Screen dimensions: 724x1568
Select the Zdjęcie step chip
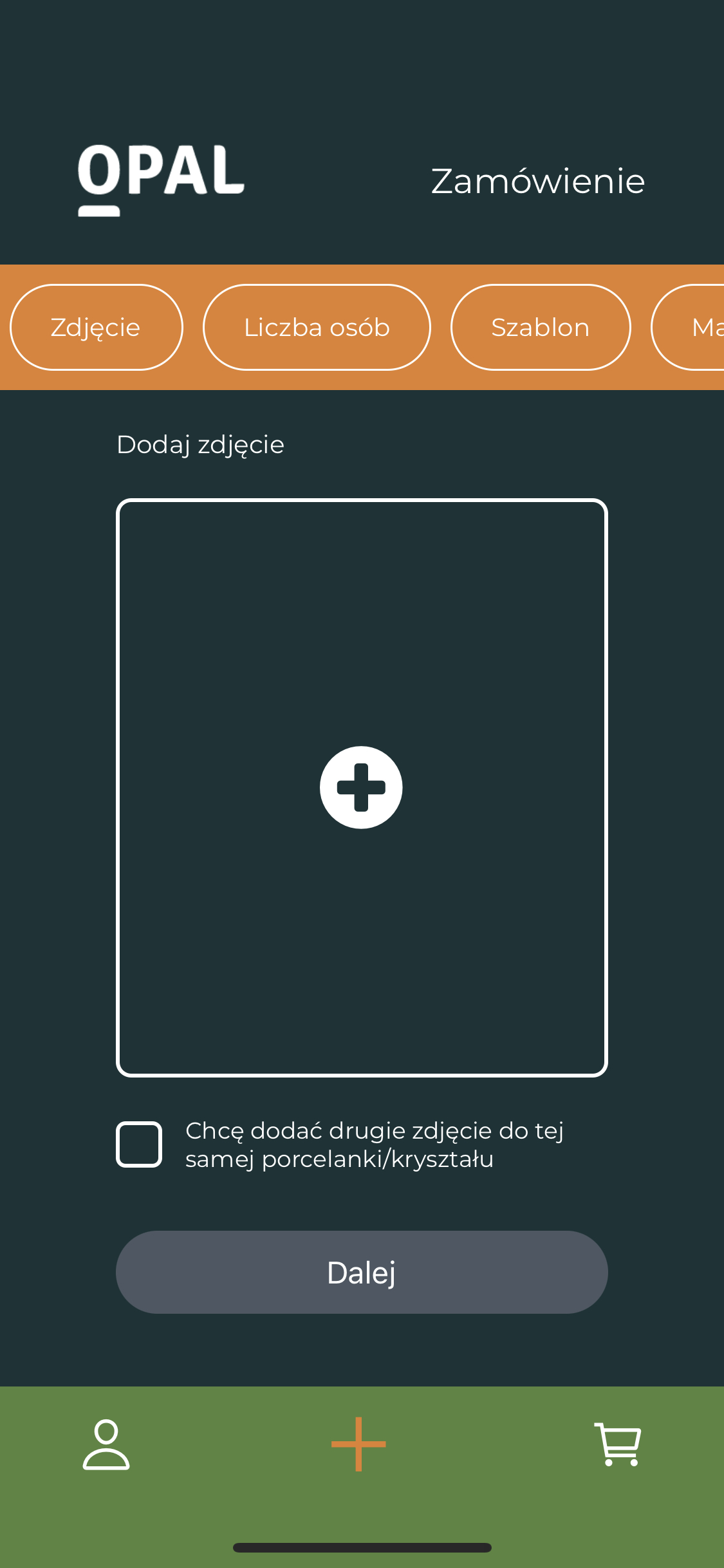coord(97,327)
